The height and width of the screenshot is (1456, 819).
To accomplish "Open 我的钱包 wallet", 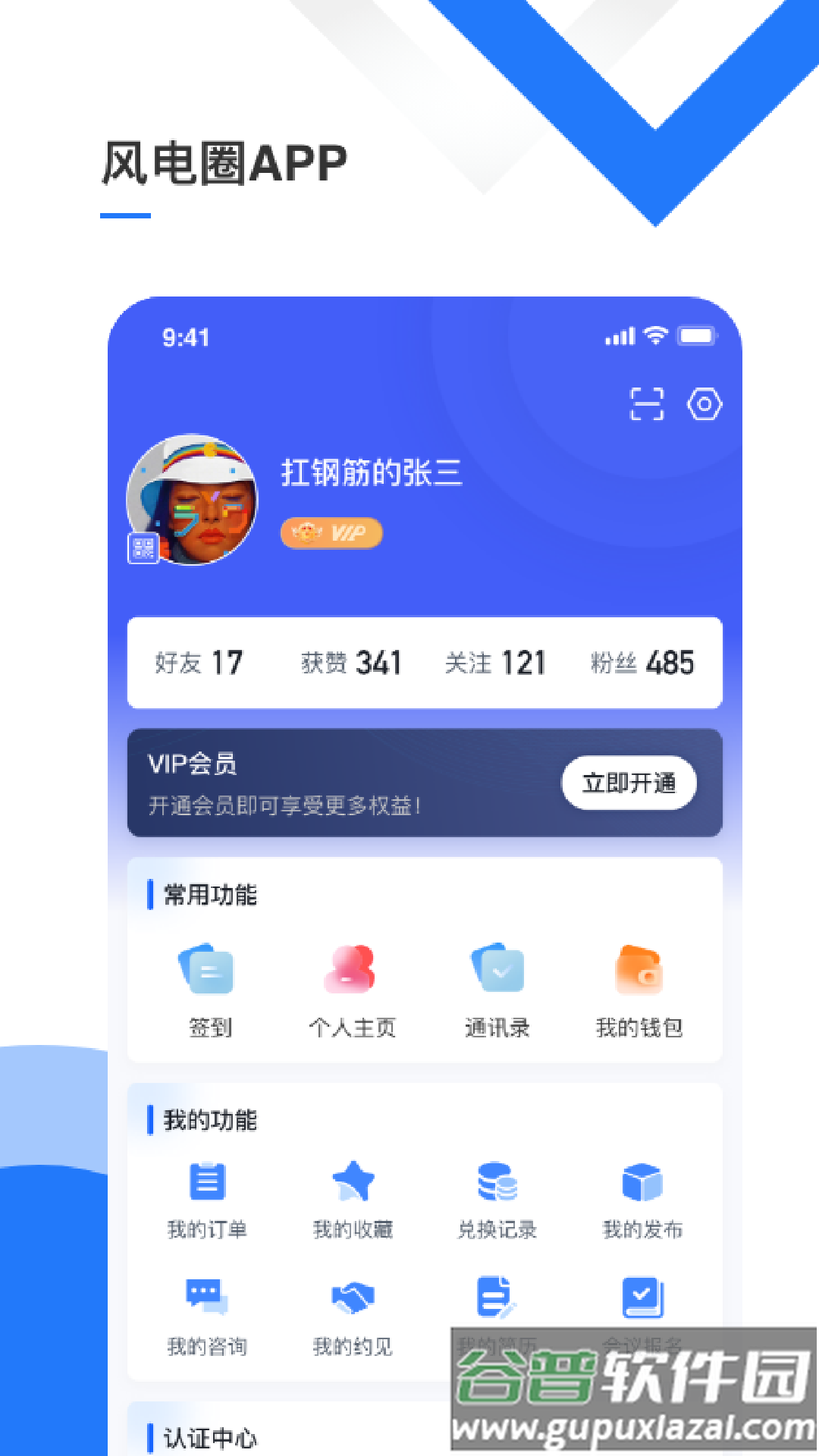I will (x=641, y=986).
